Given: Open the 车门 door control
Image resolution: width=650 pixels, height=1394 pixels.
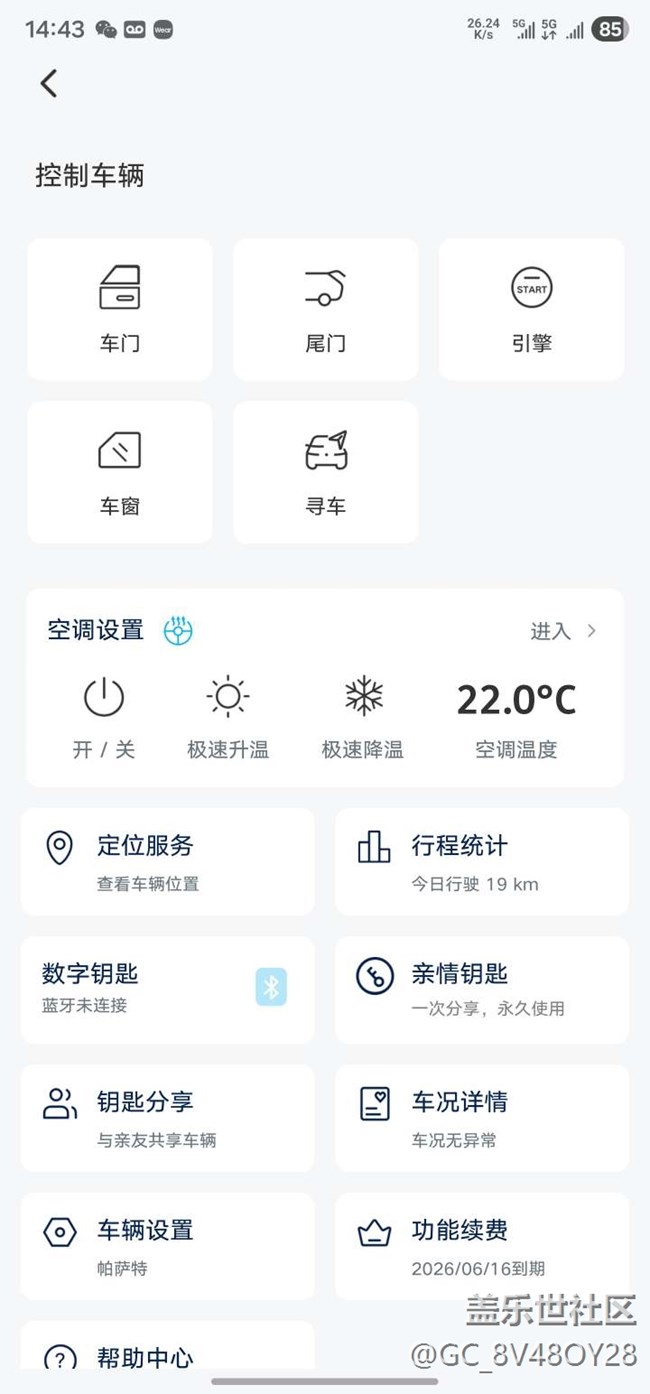Looking at the screenshot, I should (x=120, y=308).
